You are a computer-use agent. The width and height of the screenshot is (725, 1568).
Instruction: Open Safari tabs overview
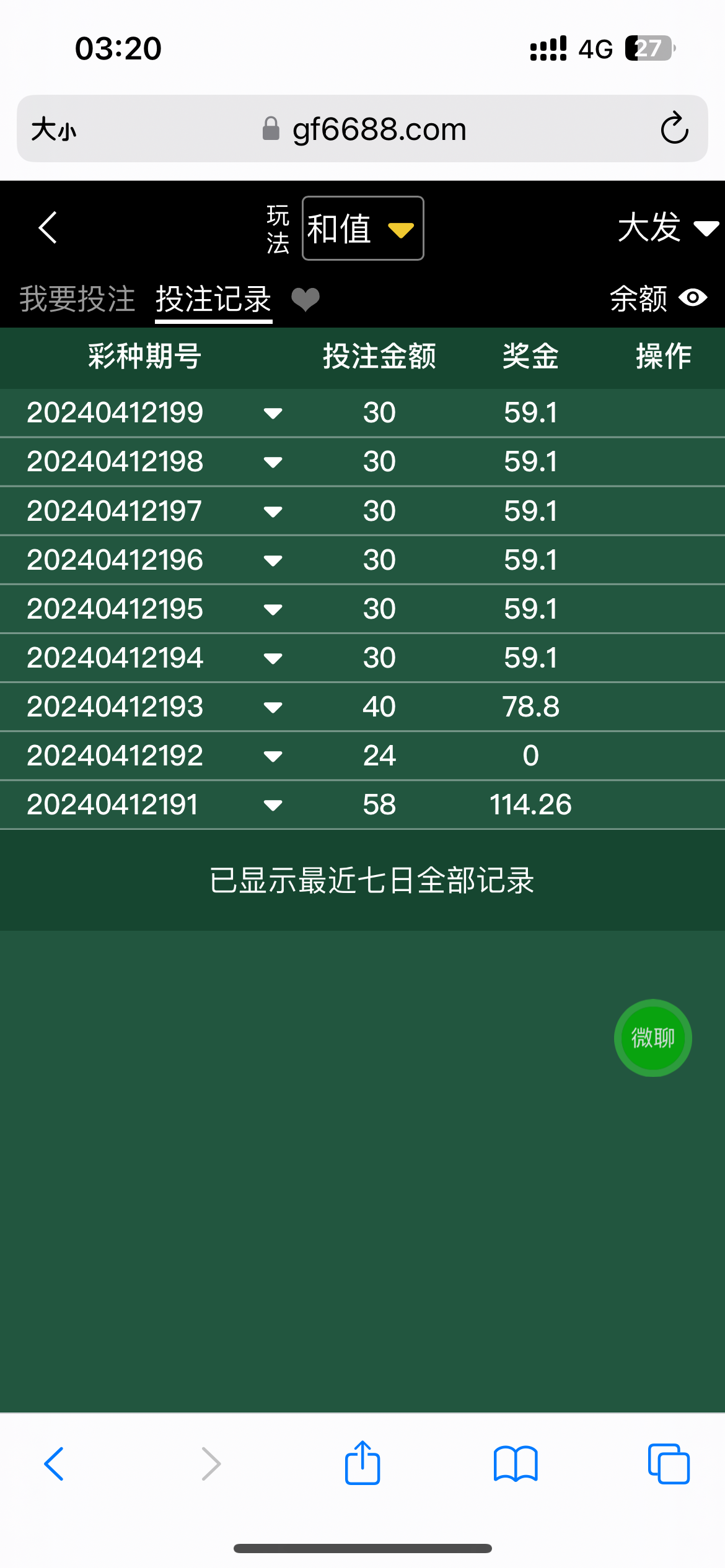668,1464
